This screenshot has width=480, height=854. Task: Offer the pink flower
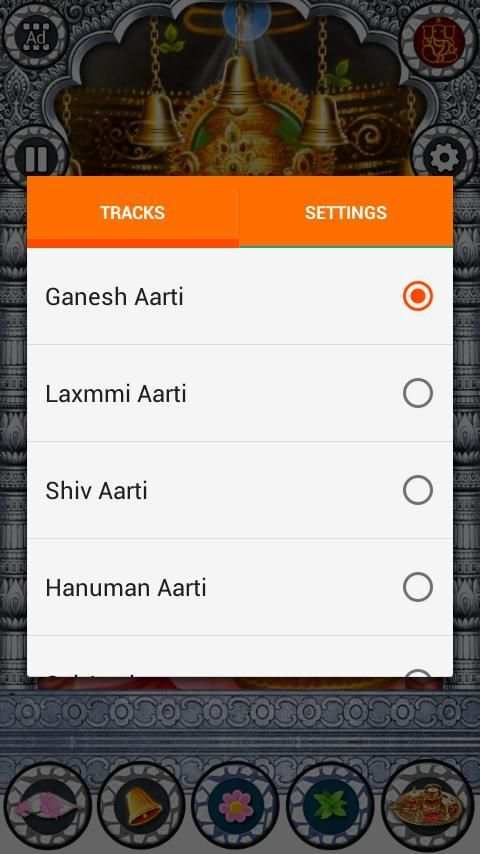click(236, 806)
